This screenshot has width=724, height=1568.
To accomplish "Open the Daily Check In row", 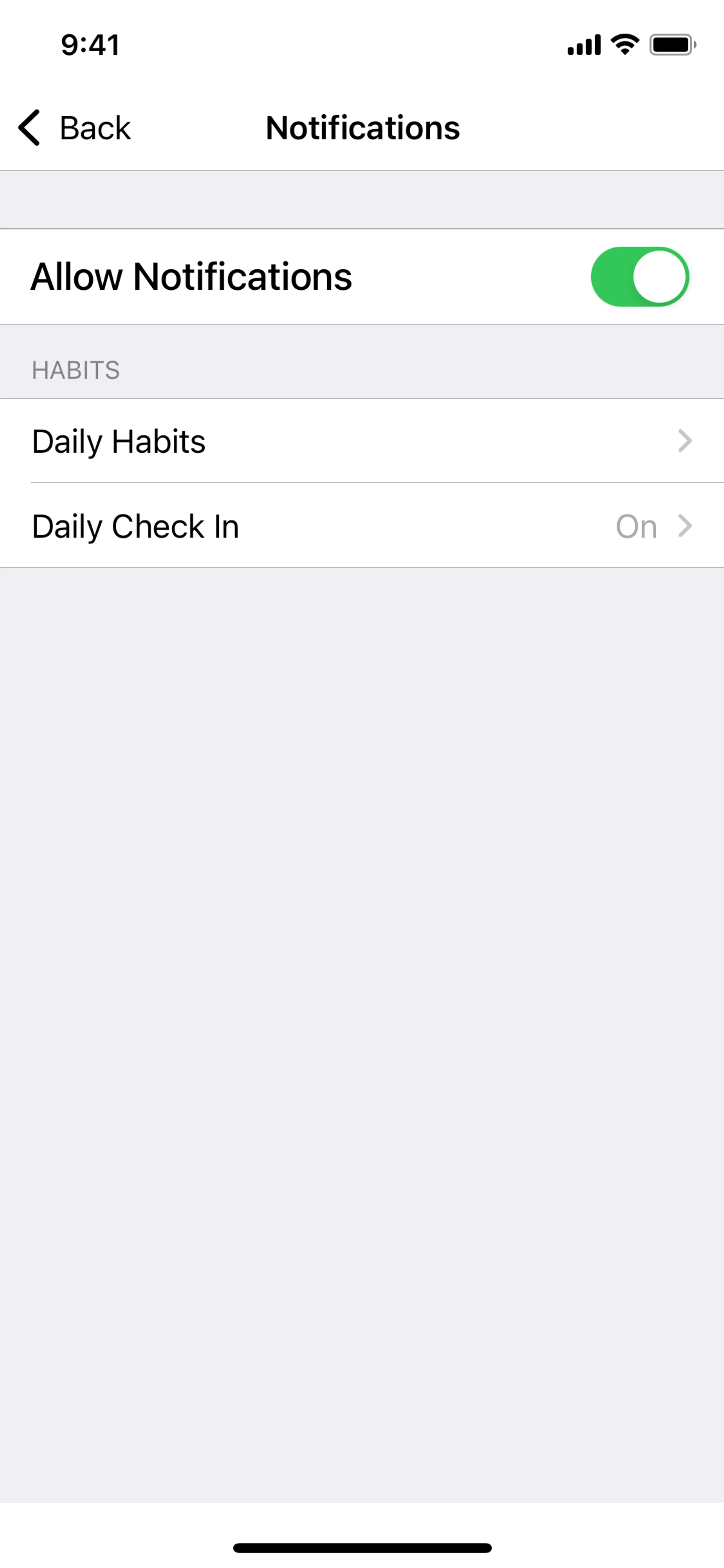I will pos(362,526).
